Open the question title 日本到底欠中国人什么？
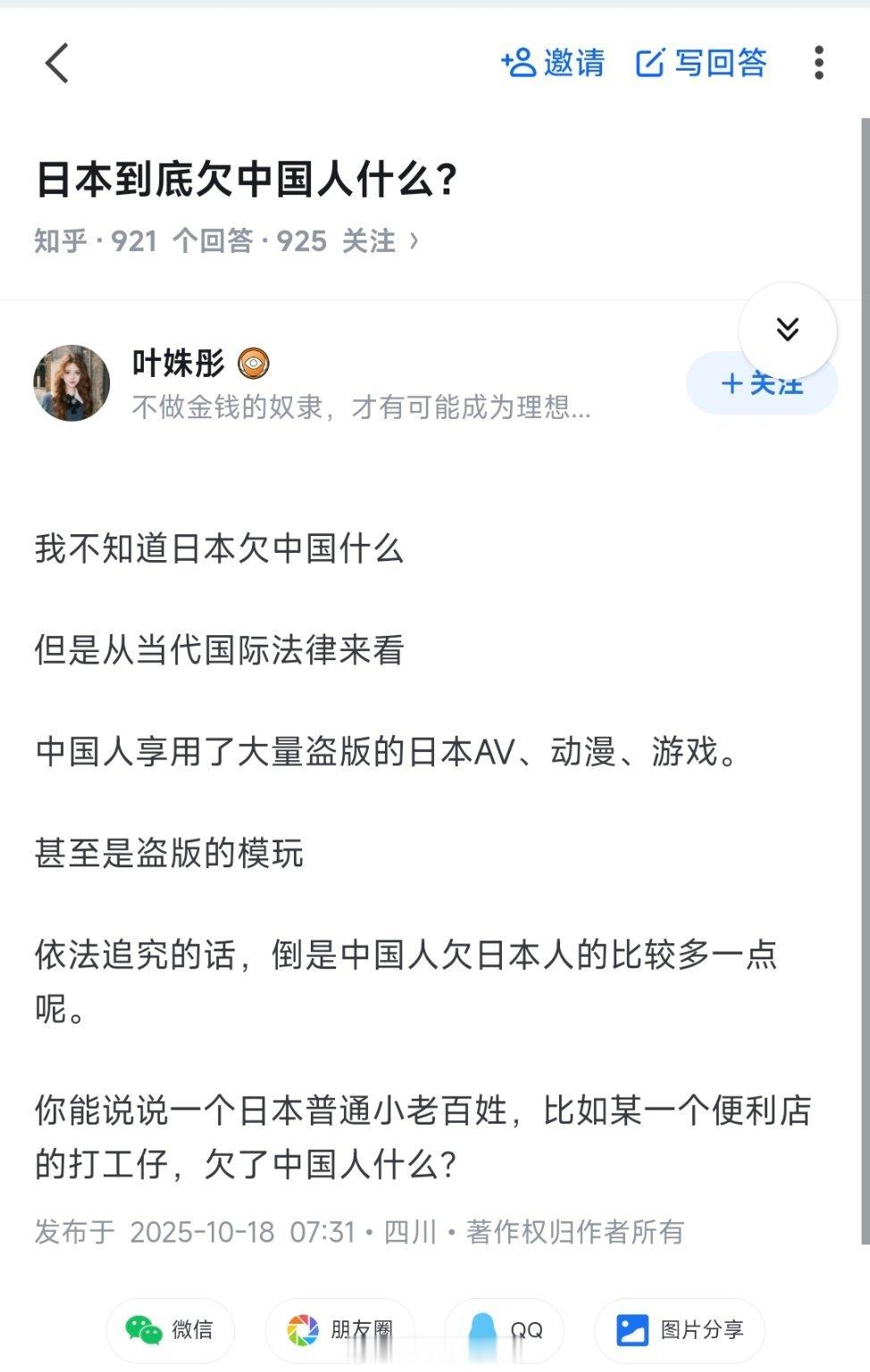870x1372 pixels. click(248, 177)
